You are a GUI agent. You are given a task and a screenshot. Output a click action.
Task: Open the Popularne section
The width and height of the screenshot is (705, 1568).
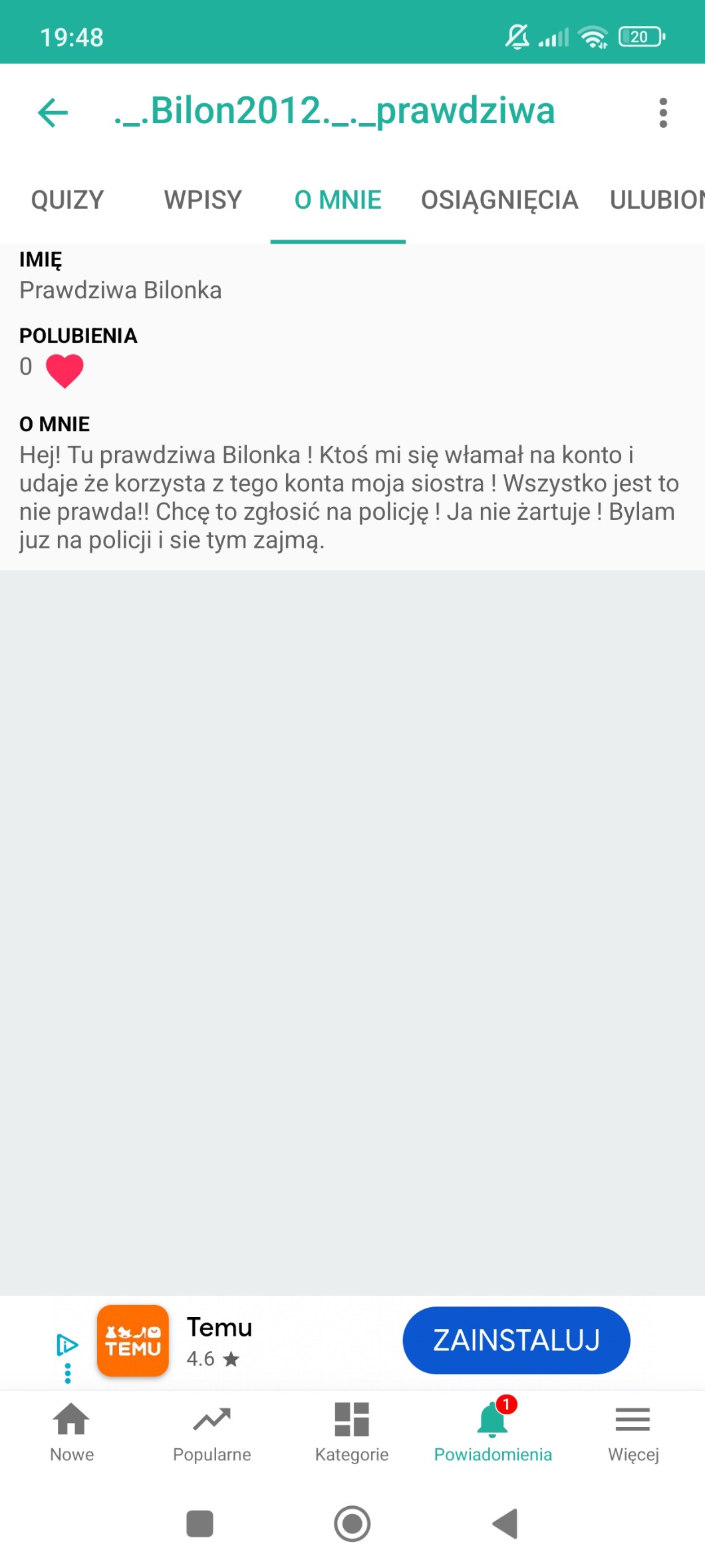pyautogui.click(x=212, y=1432)
